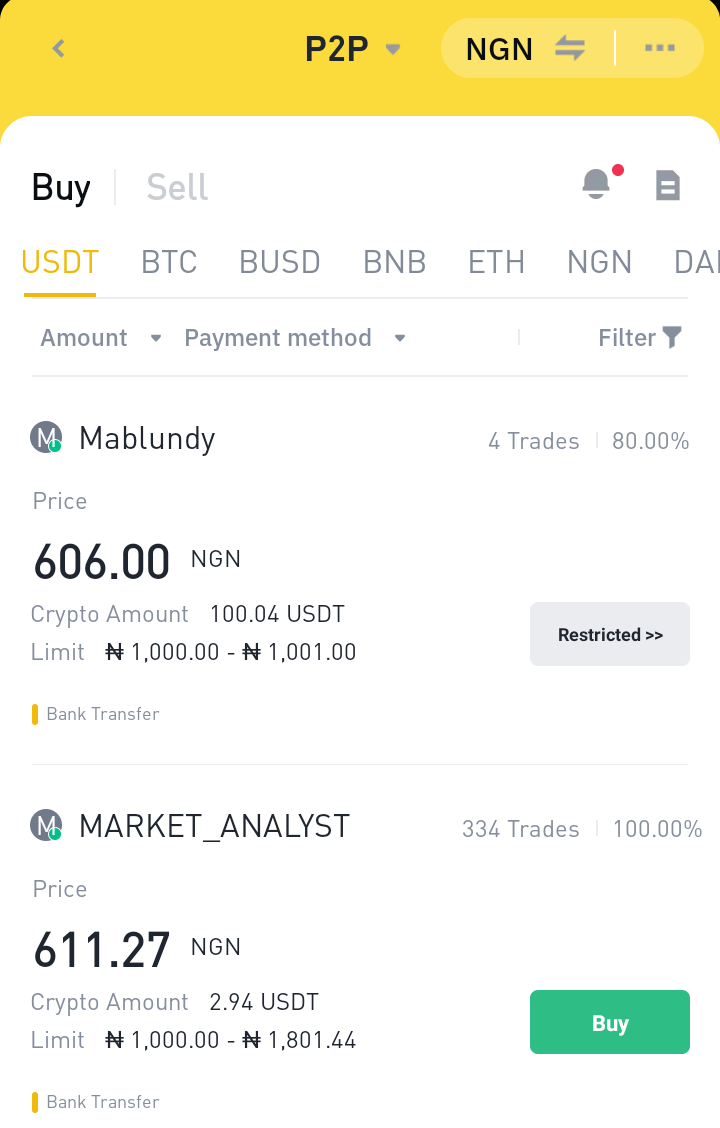Open Mablundy's profile avatar
This screenshot has width=720, height=1128.
[x=46, y=438]
